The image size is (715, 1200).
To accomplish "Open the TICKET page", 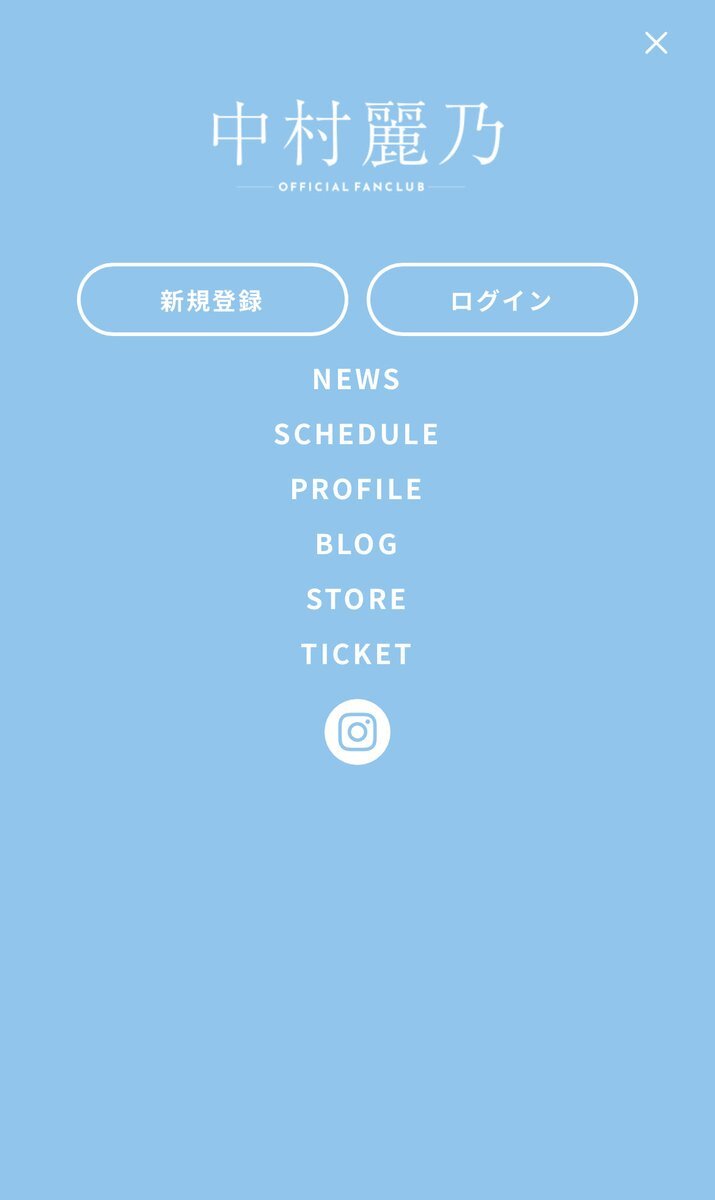I will click(357, 654).
